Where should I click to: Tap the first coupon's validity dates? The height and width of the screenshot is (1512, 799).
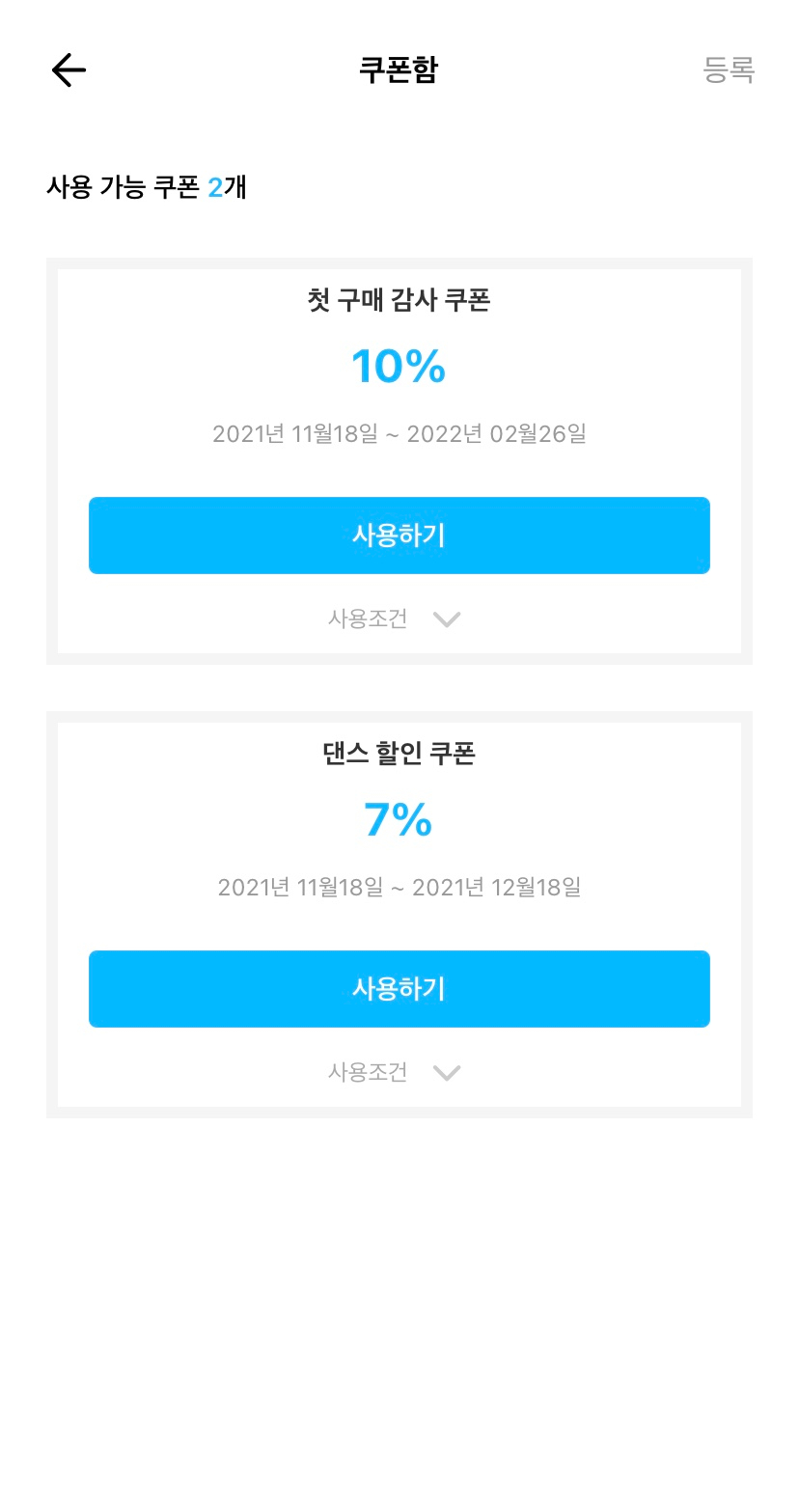click(x=399, y=433)
